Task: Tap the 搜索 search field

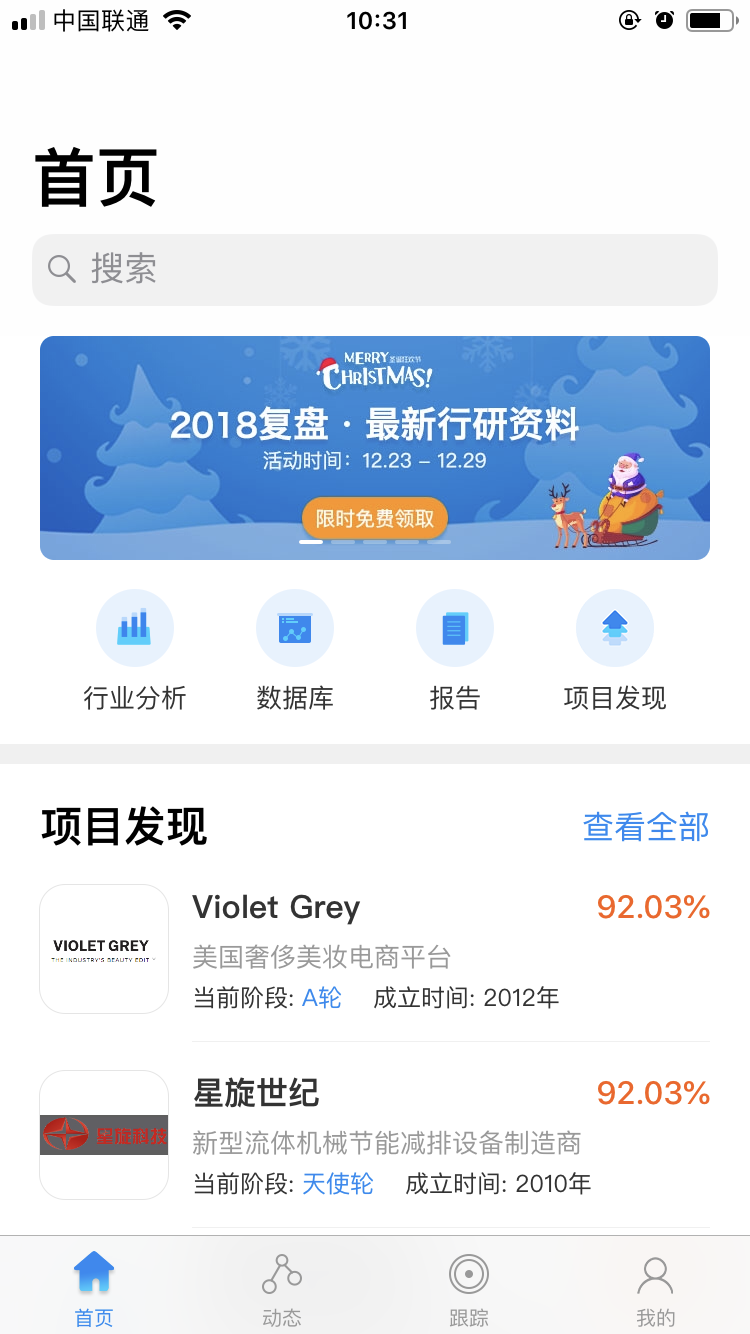Action: tap(375, 269)
